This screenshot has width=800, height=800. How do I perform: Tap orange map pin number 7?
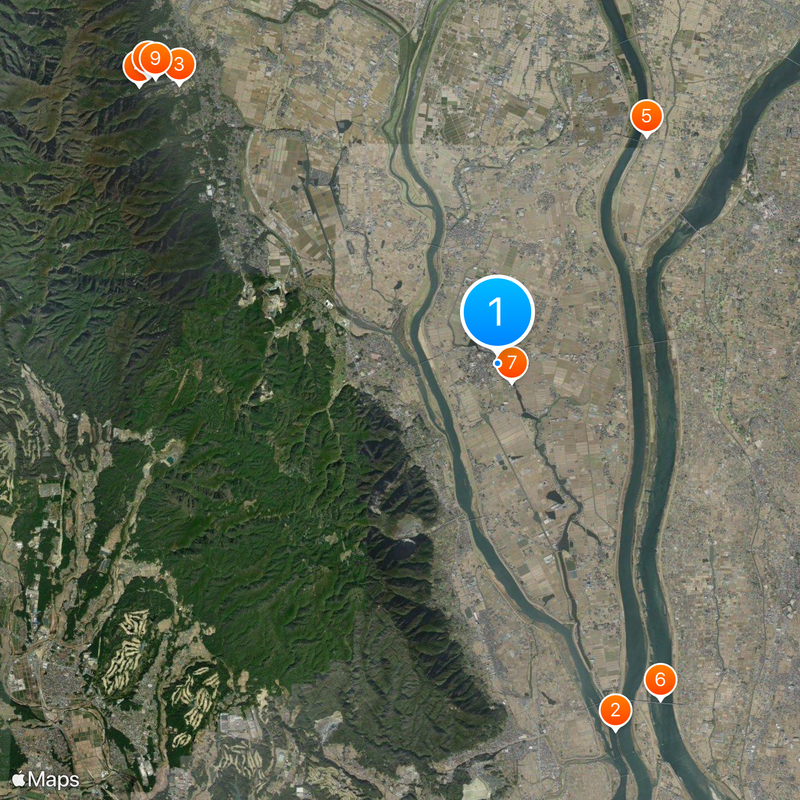pyautogui.click(x=511, y=362)
